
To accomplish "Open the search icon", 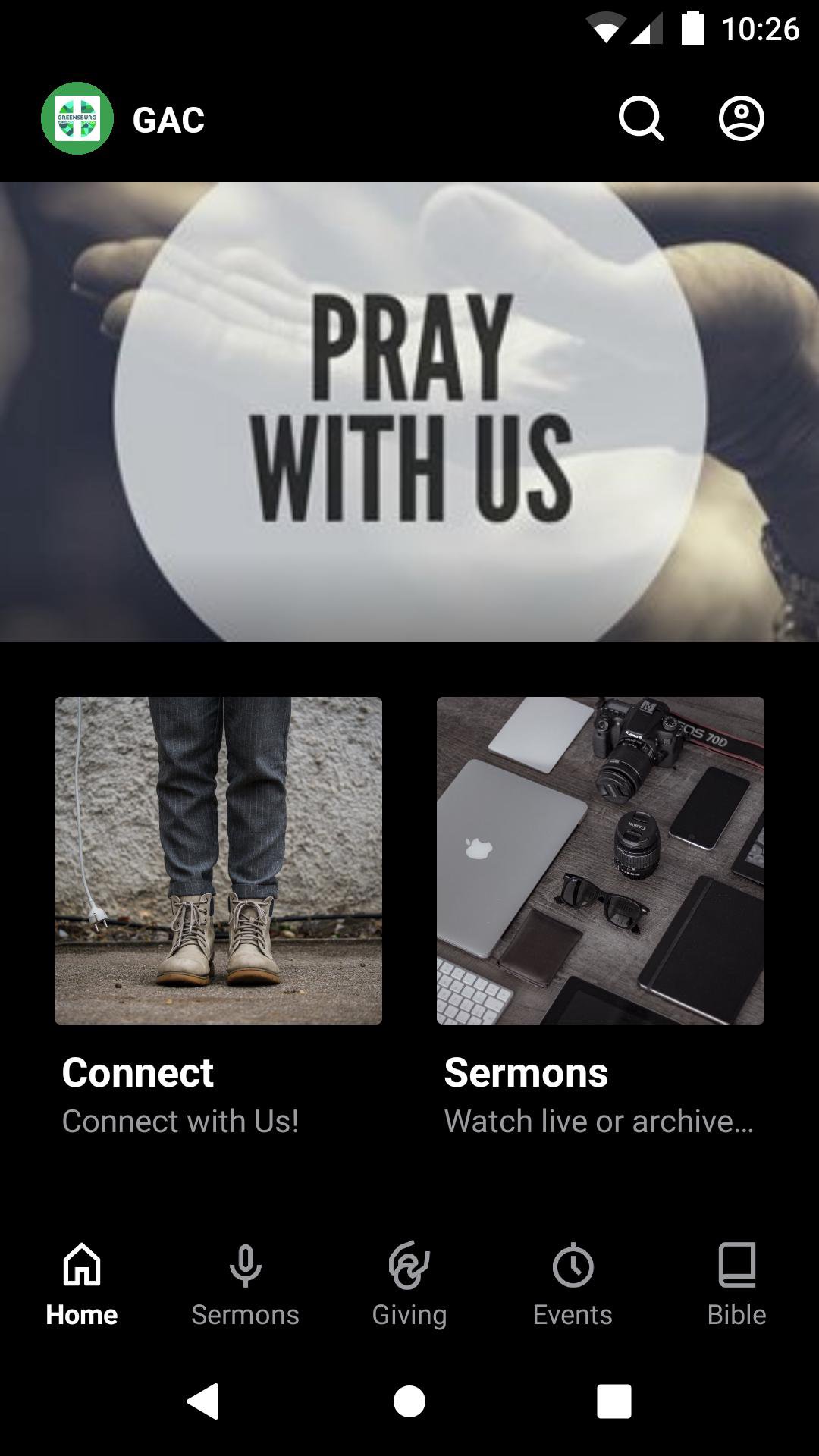I will tap(641, 119).
